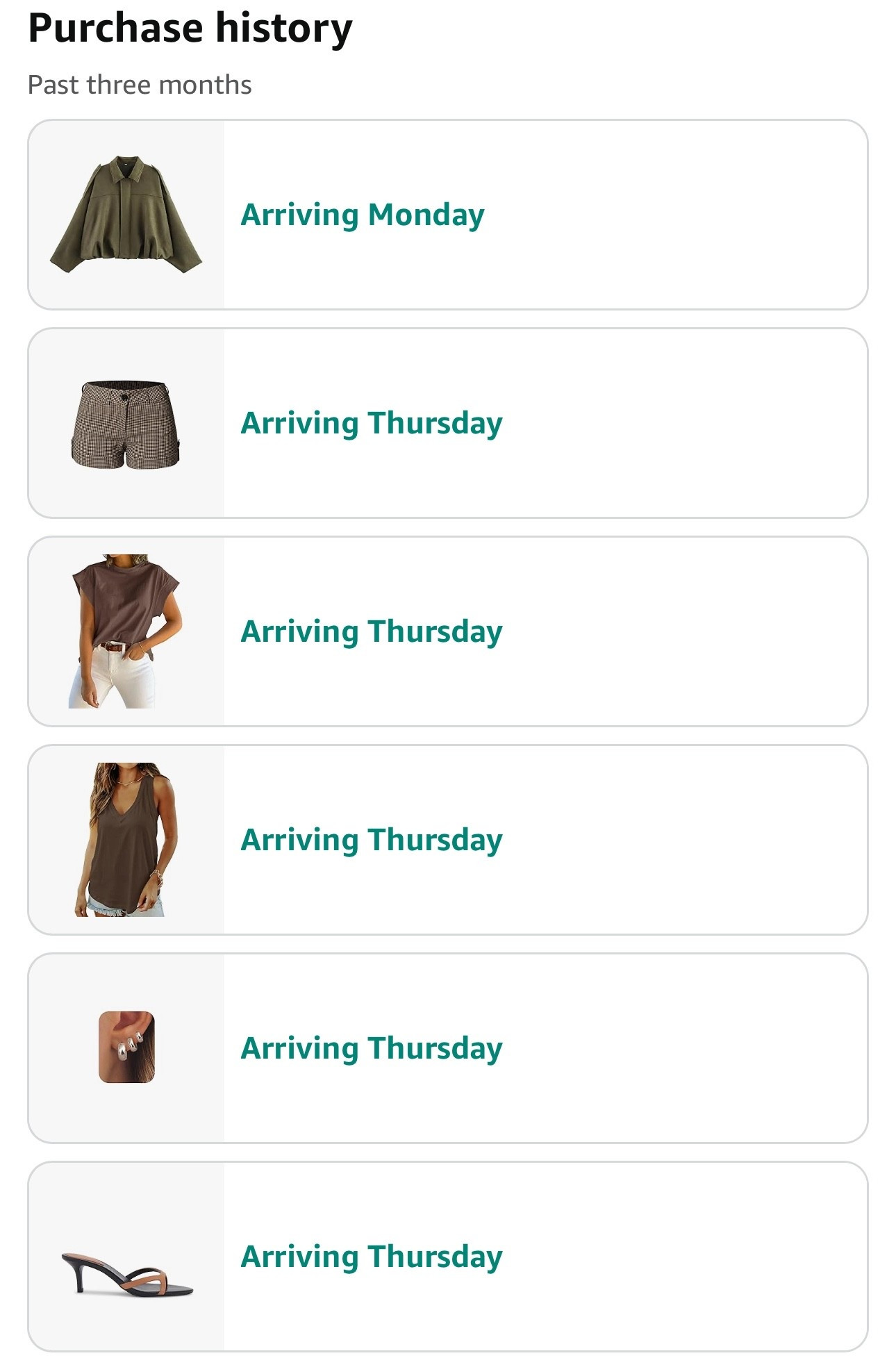
Task: Open the brown cap-sleeve top thumbnail
Action: pyautogui.click(x=125, y=631)
